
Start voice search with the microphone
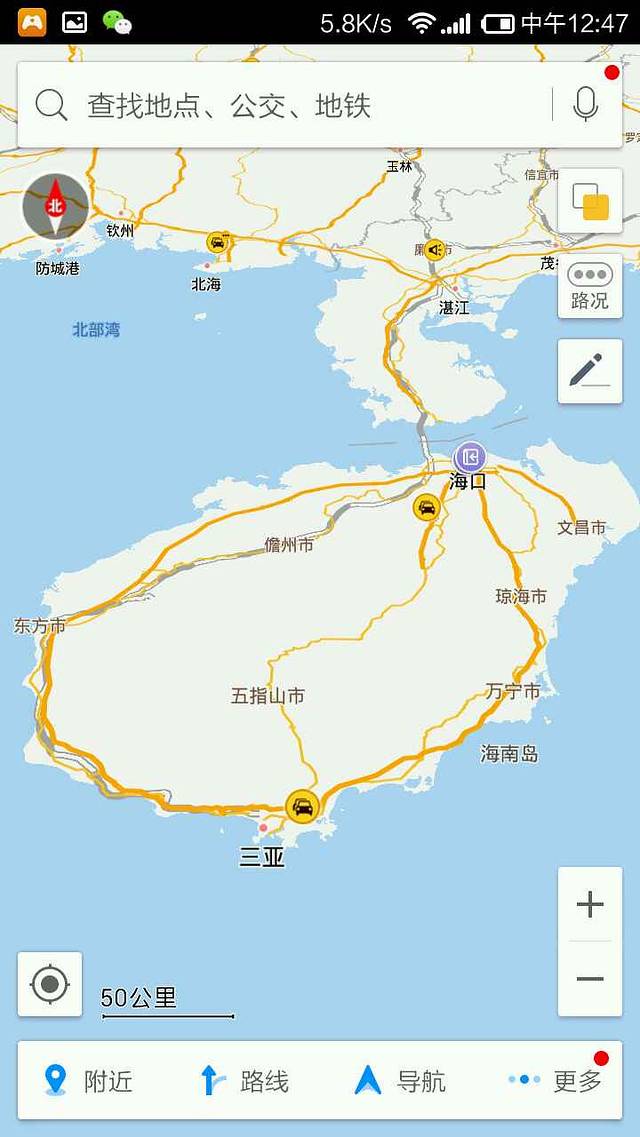(x=586, y=105)
